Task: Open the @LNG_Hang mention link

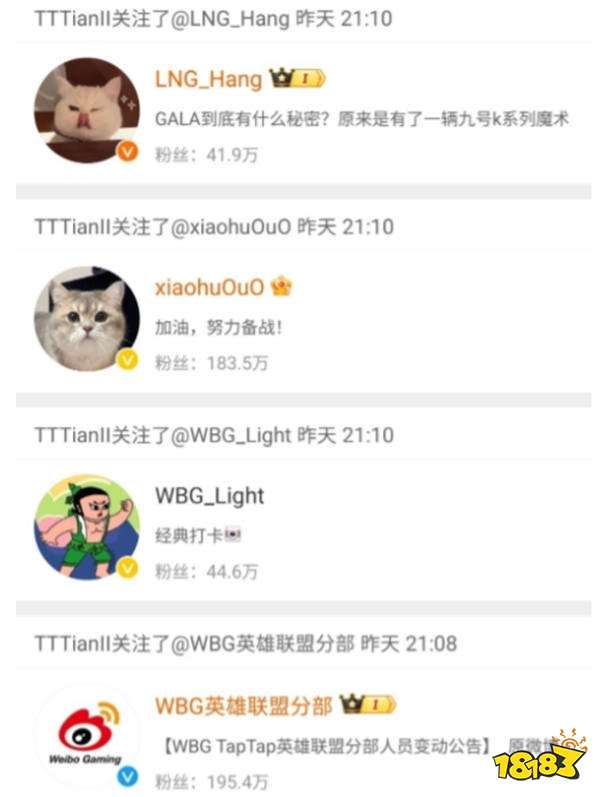Action: click(229, 19)
